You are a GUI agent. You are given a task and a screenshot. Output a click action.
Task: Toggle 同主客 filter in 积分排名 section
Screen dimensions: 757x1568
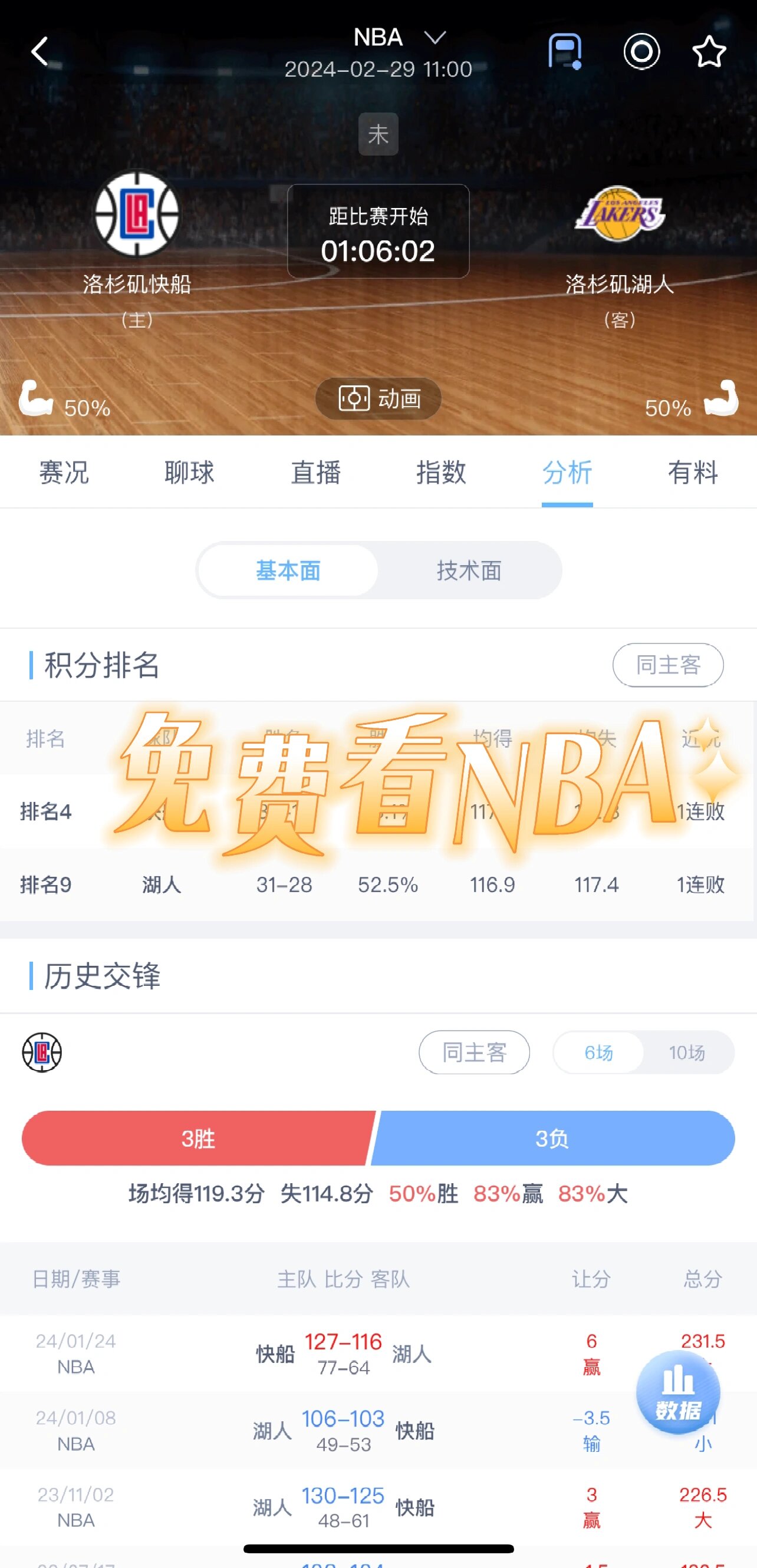click(667, 665)
